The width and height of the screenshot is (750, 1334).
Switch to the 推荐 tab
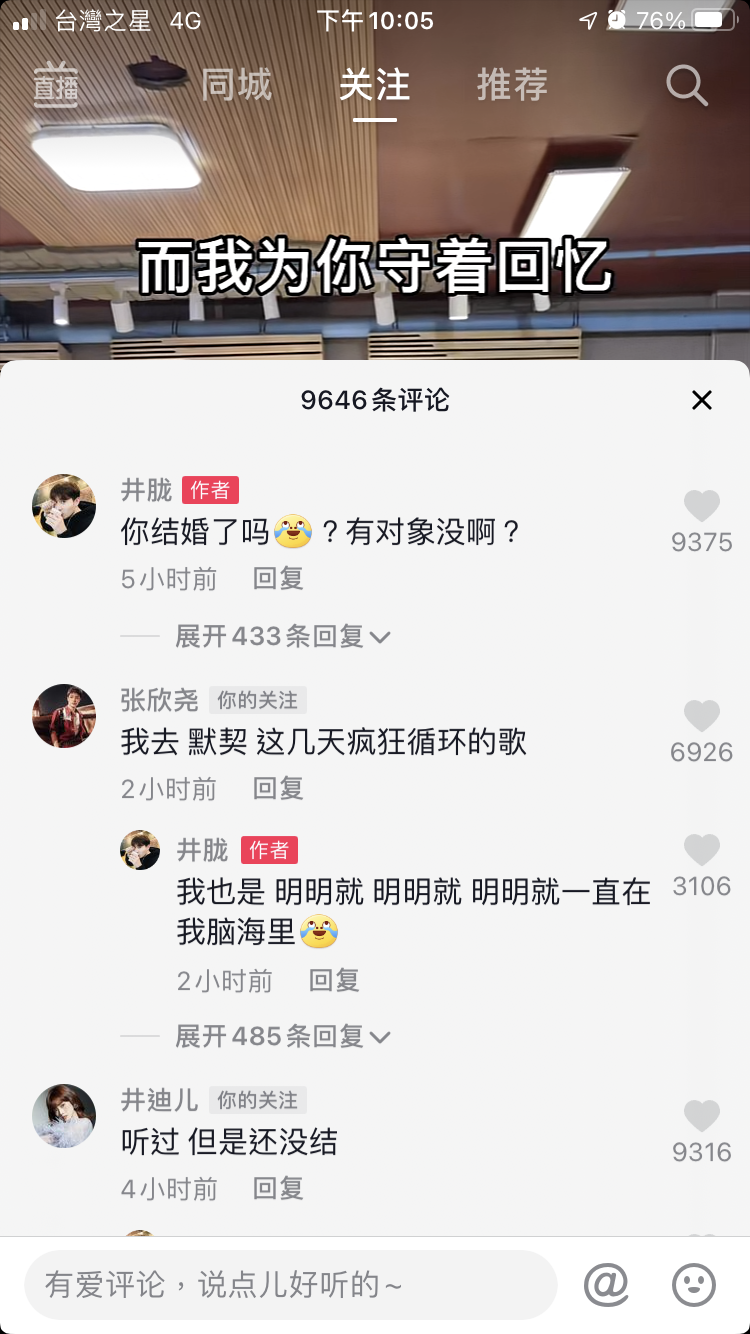512,86
